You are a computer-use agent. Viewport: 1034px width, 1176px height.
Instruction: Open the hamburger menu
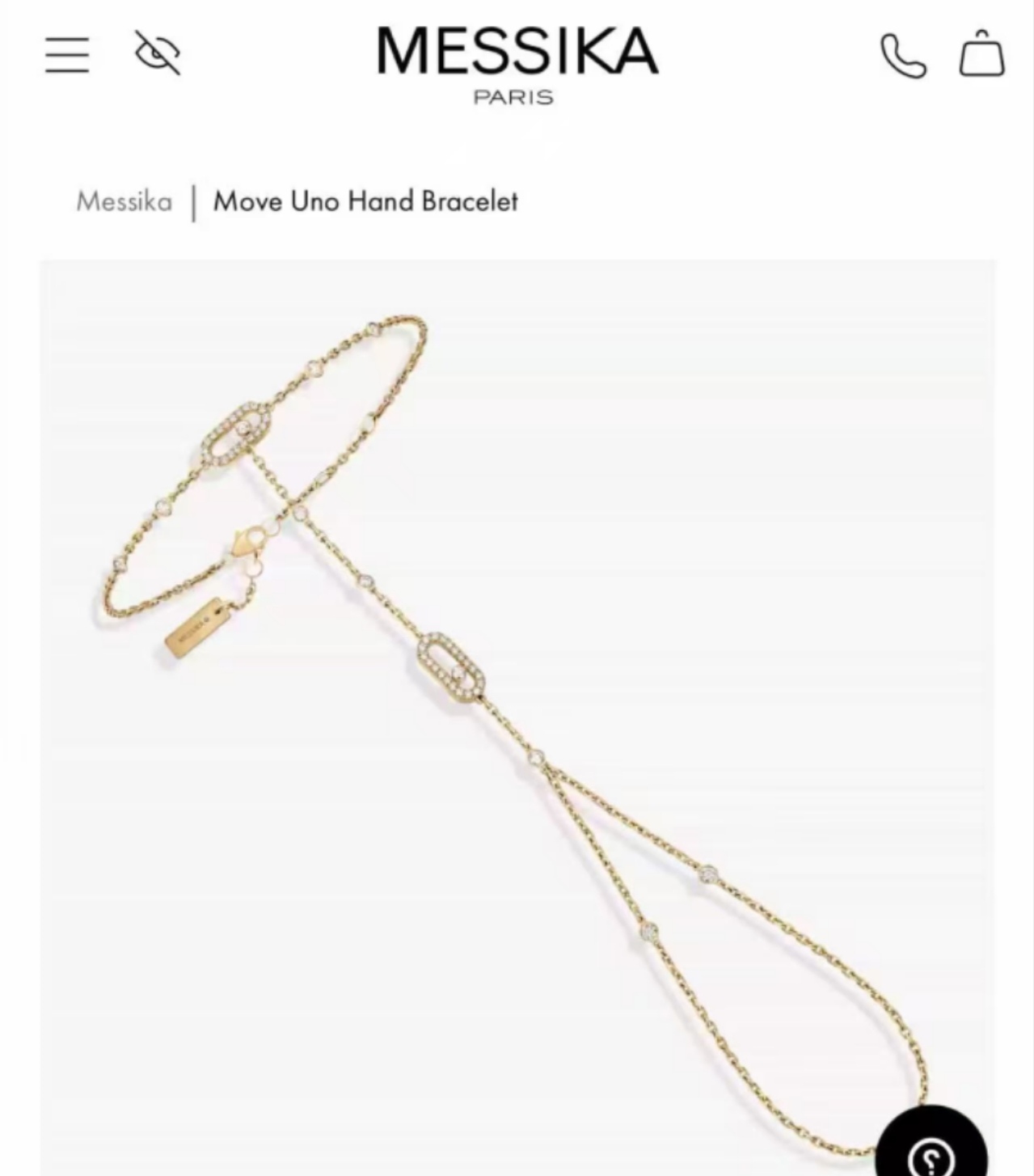click(x=67, y=54)
